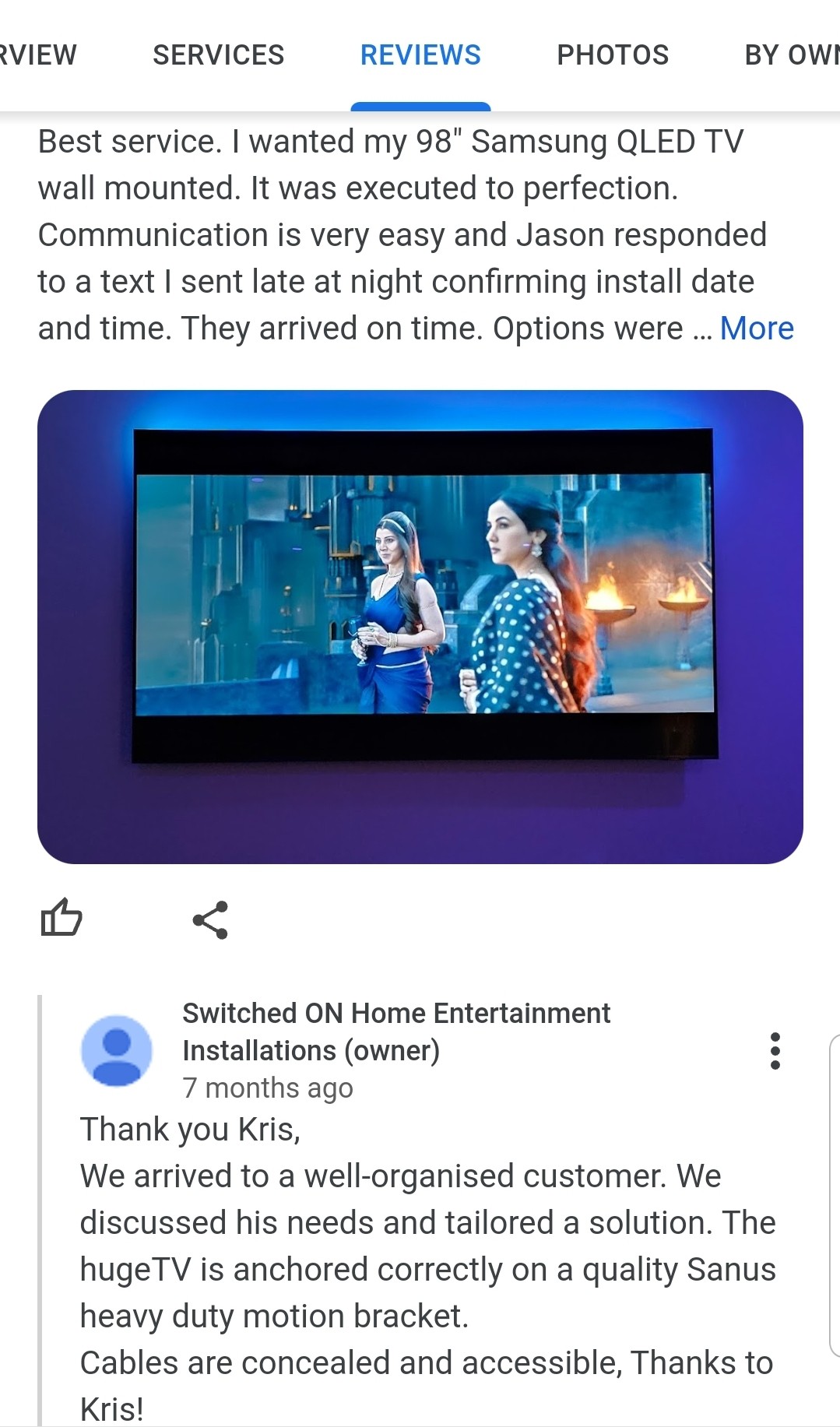Select the Reviews tab
Image resolution: width=840 pixels, height=1427 pixels.
click(x=420, y=55)
